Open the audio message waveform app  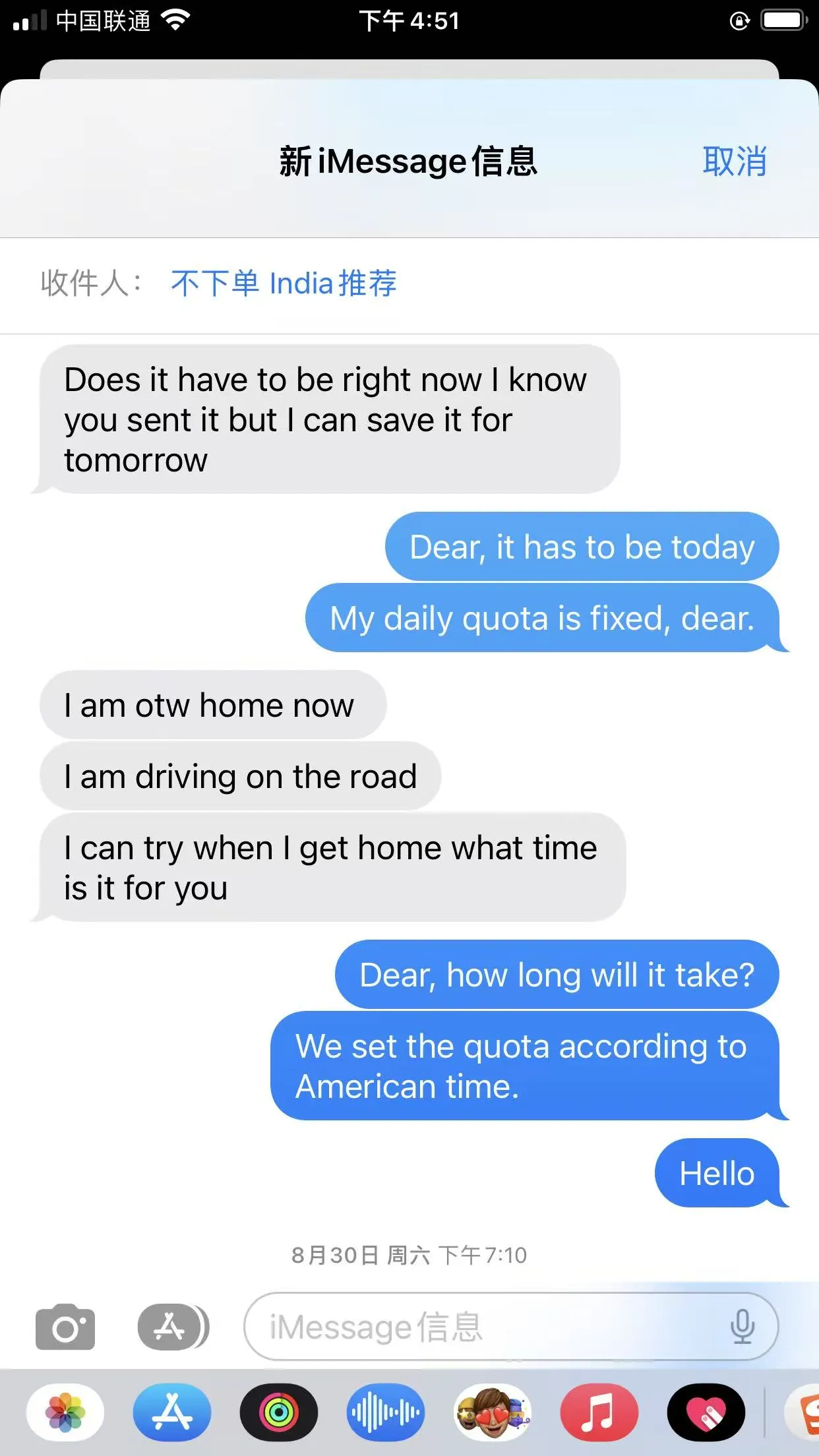pyautogui.click(x=386, y=1412)
